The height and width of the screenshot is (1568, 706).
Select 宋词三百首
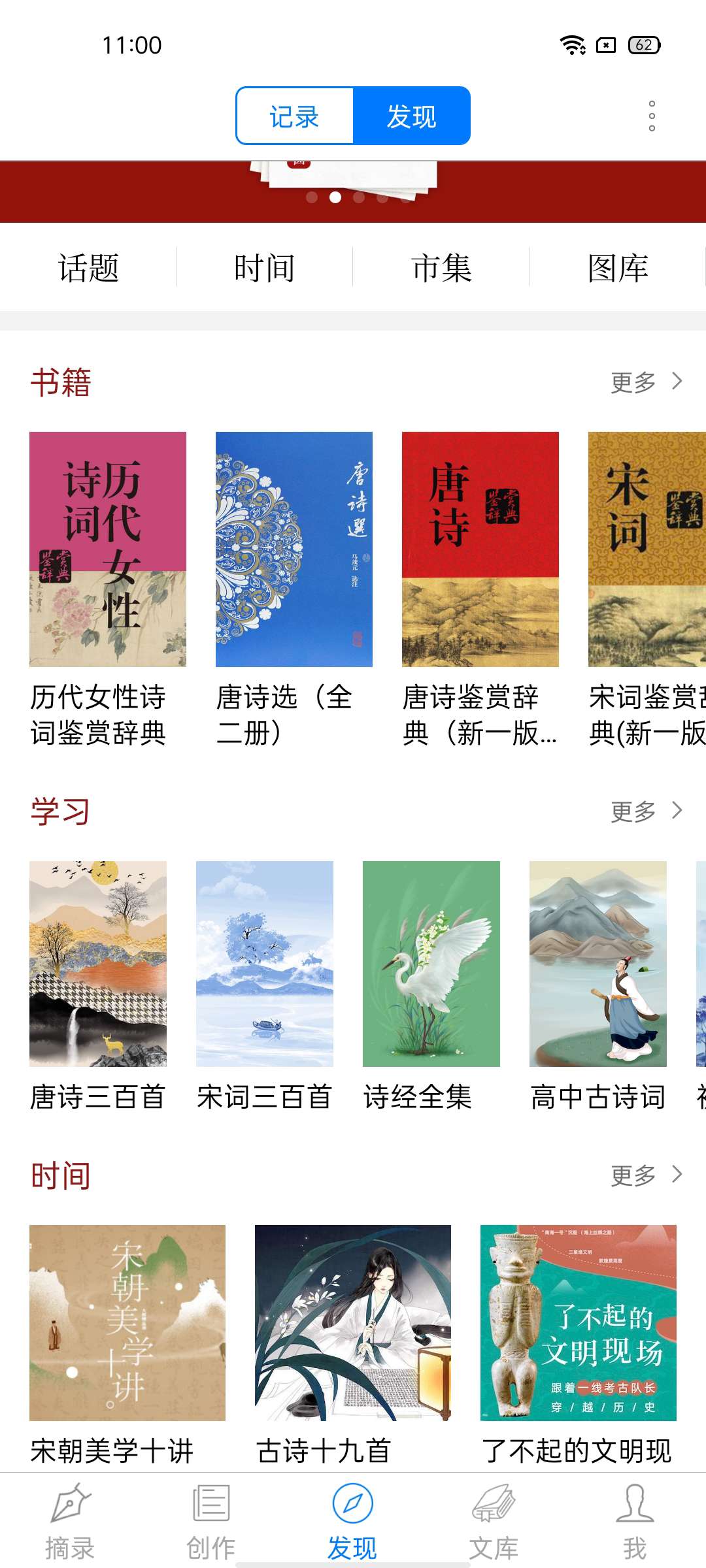click(265, 964)
